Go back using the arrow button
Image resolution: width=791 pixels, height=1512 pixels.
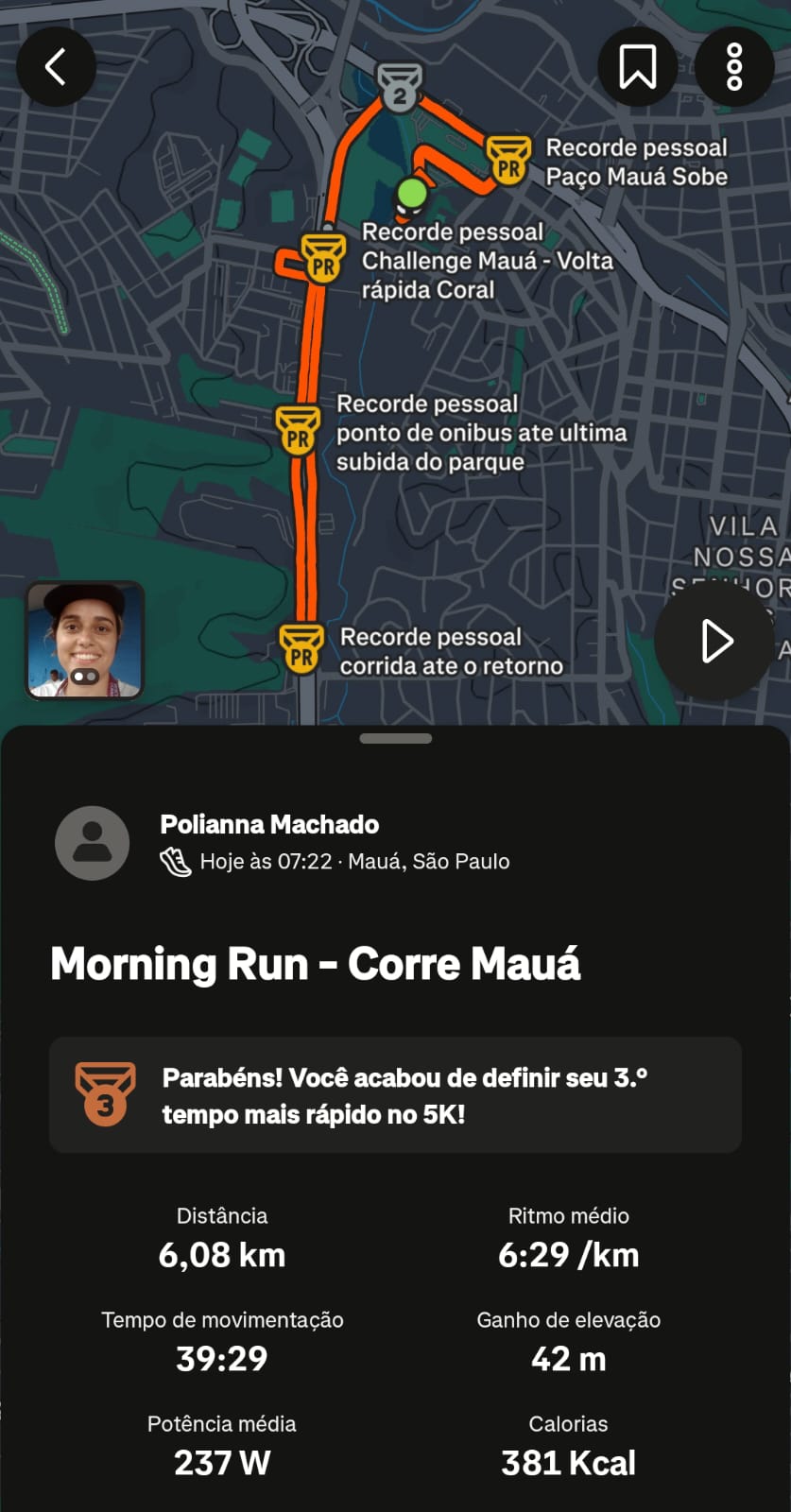(57, 67)
